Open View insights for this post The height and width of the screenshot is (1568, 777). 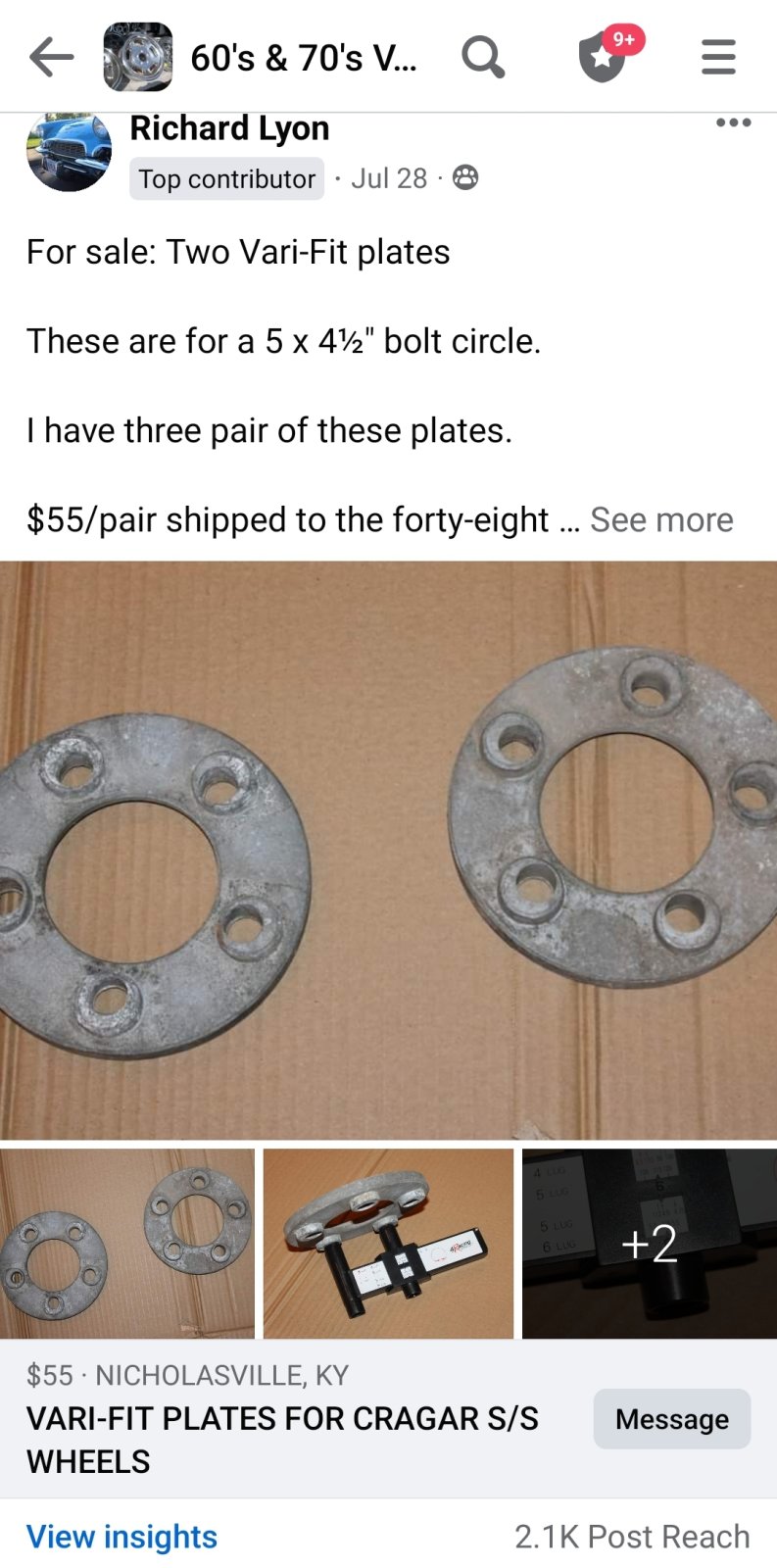(121, 1536)
